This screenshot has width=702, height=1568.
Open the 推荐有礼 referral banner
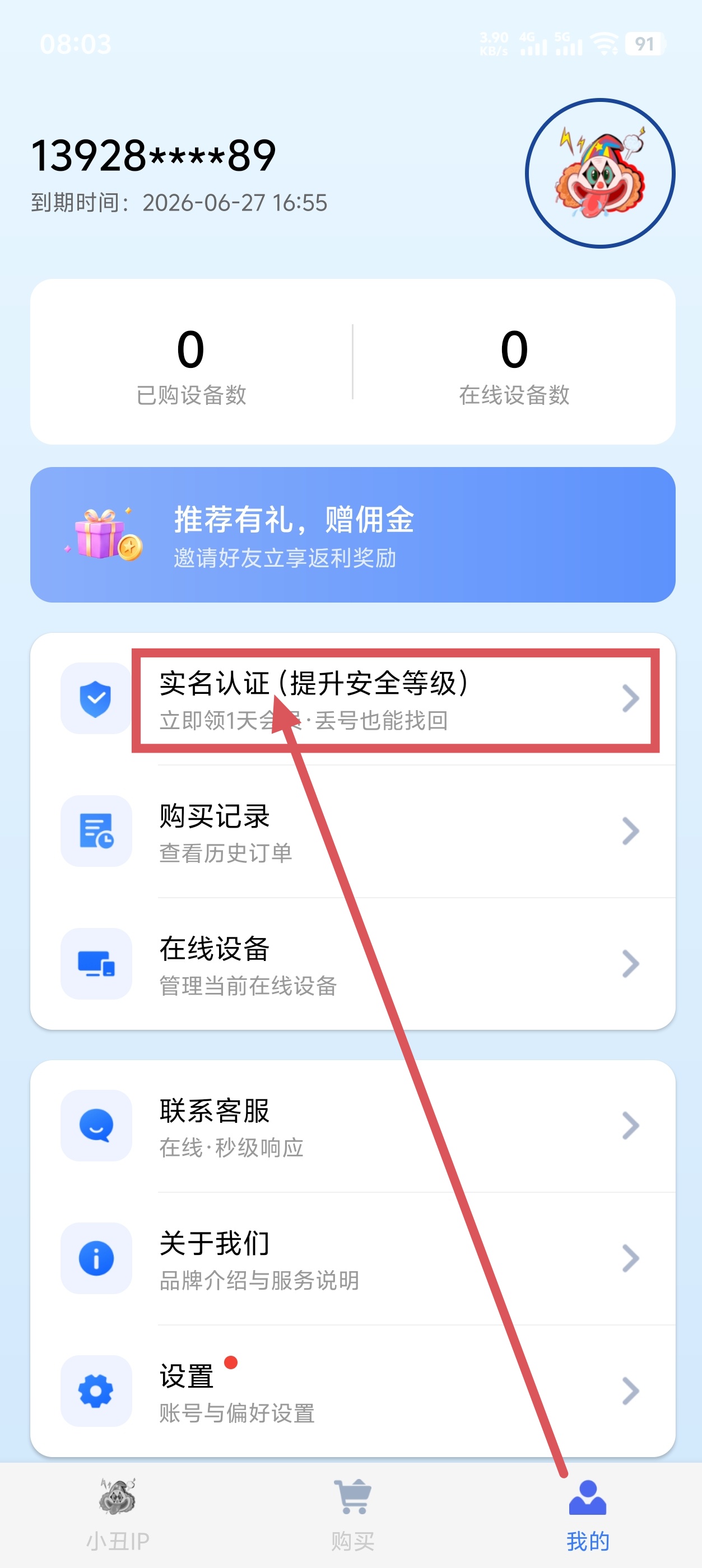pos(352,534)
